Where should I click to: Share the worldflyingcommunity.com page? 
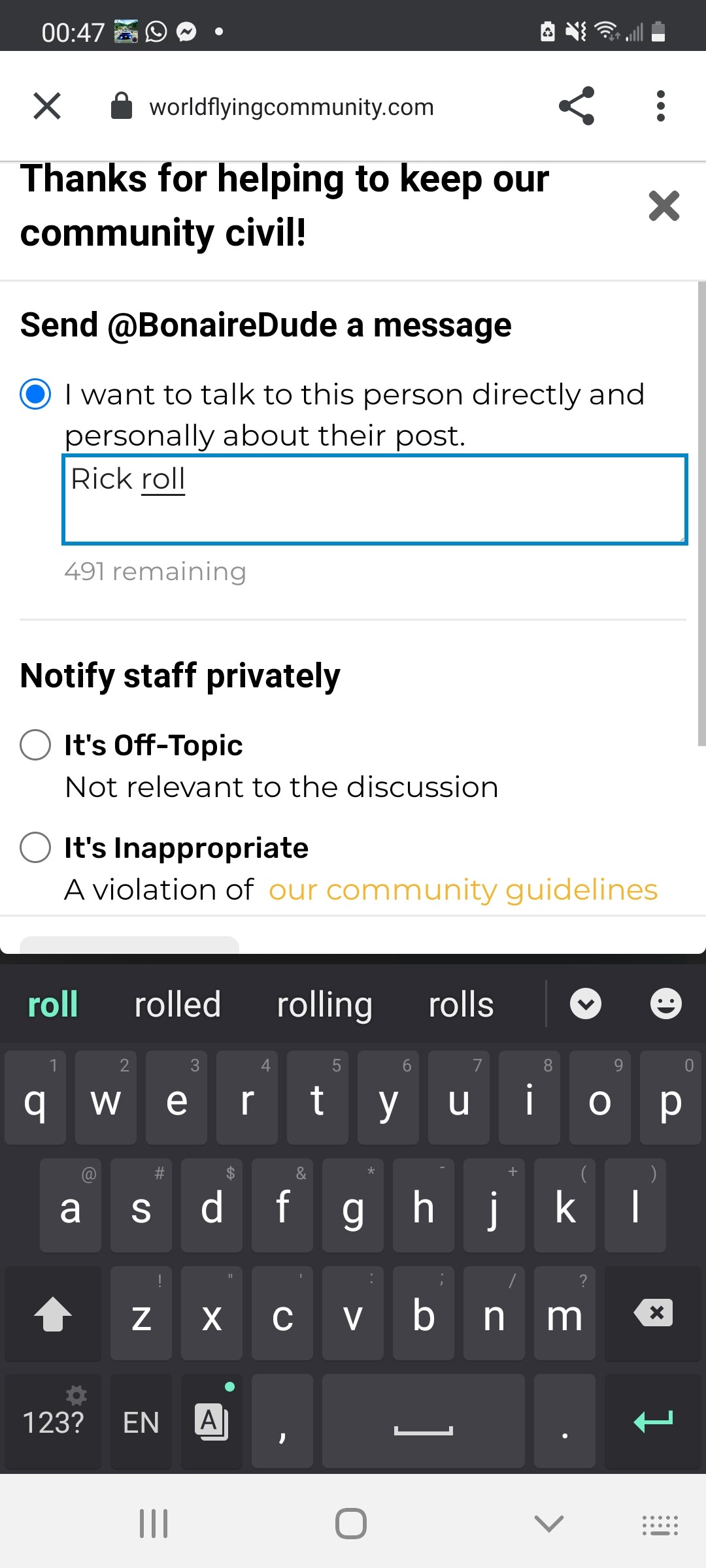[x=577, y=106]
